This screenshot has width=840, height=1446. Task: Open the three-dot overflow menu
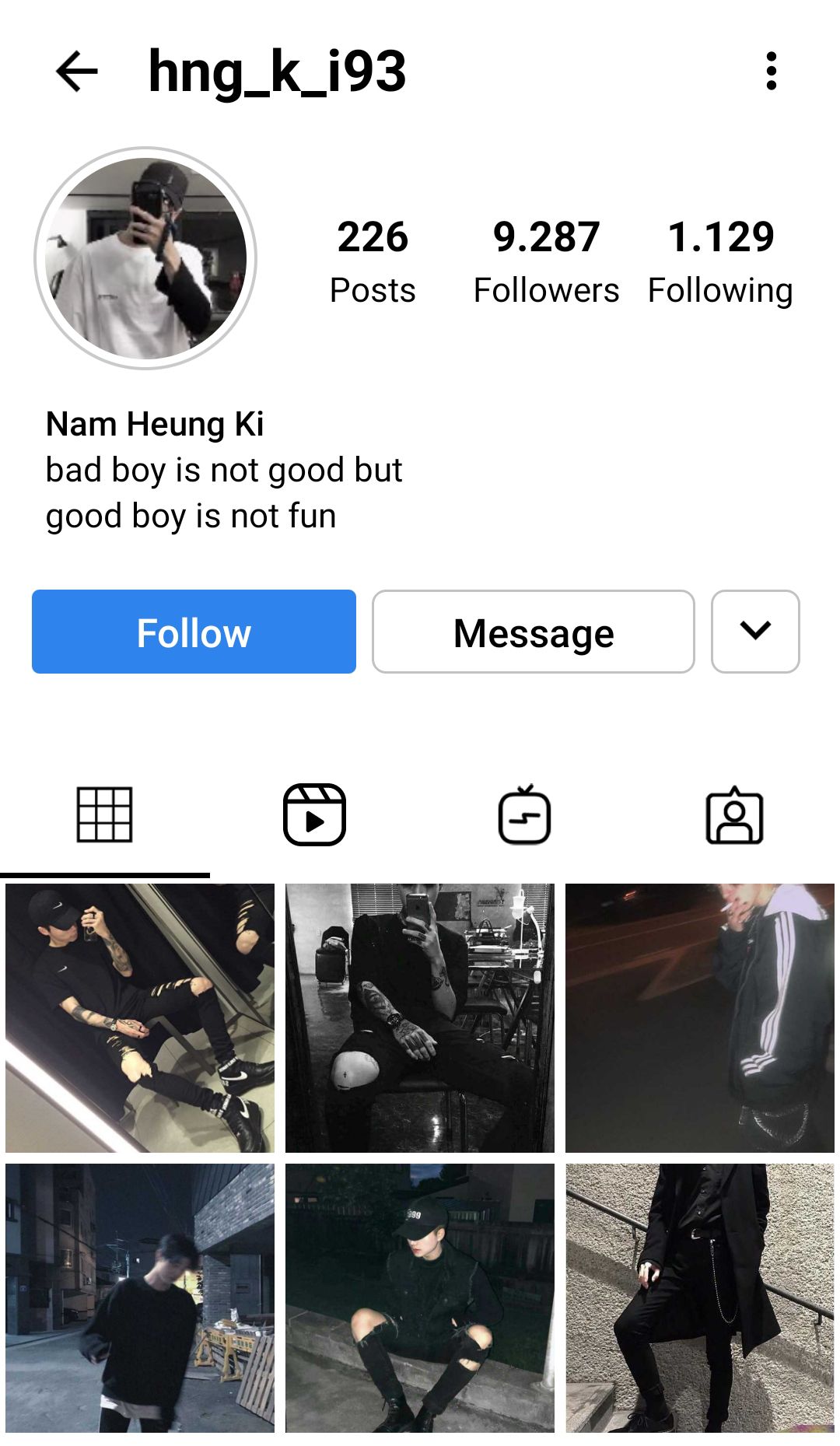pos(771,72)
